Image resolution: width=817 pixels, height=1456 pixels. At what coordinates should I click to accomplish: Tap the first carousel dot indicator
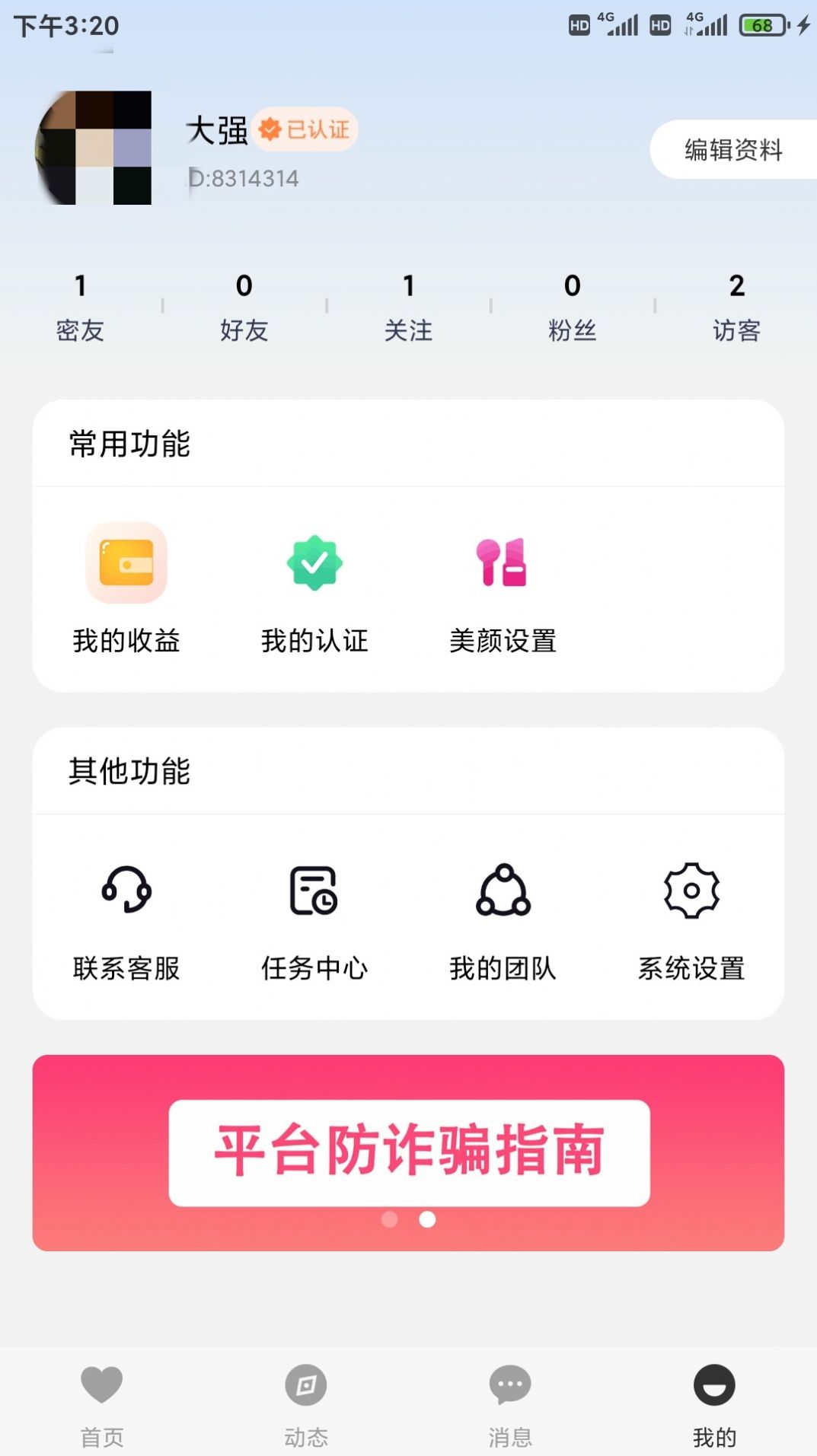(391, 1221)
